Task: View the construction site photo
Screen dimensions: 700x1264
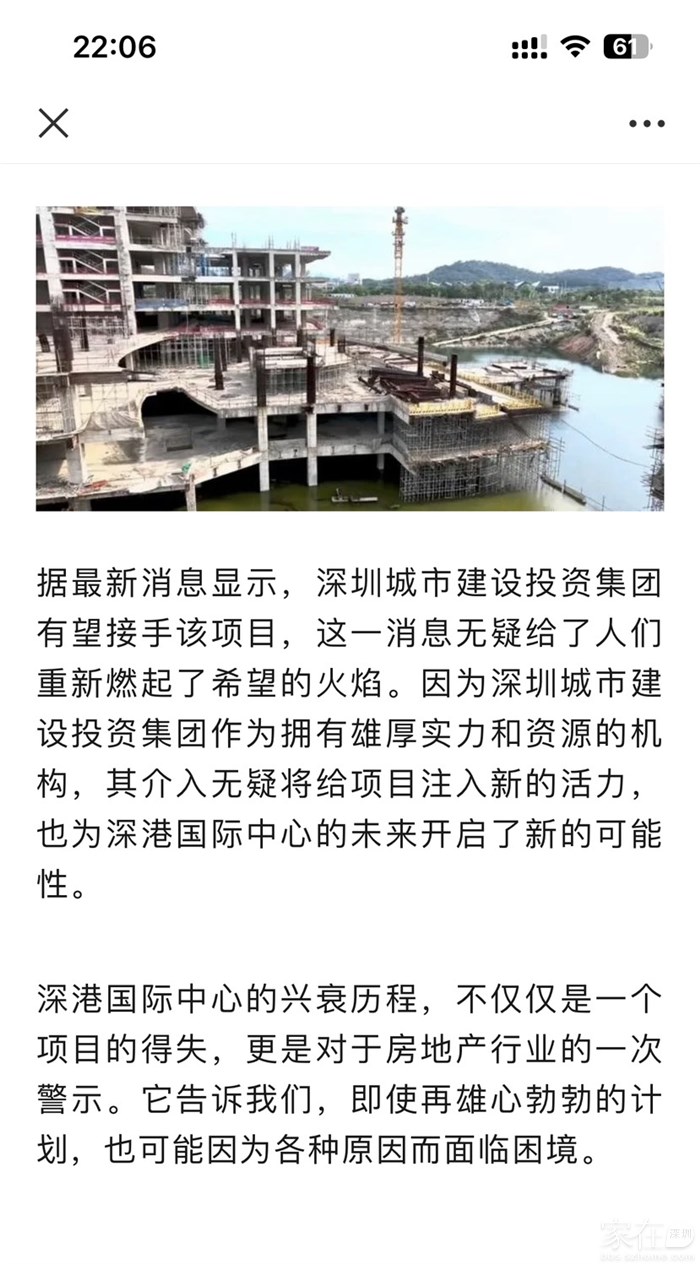Action: pos(350,359)
